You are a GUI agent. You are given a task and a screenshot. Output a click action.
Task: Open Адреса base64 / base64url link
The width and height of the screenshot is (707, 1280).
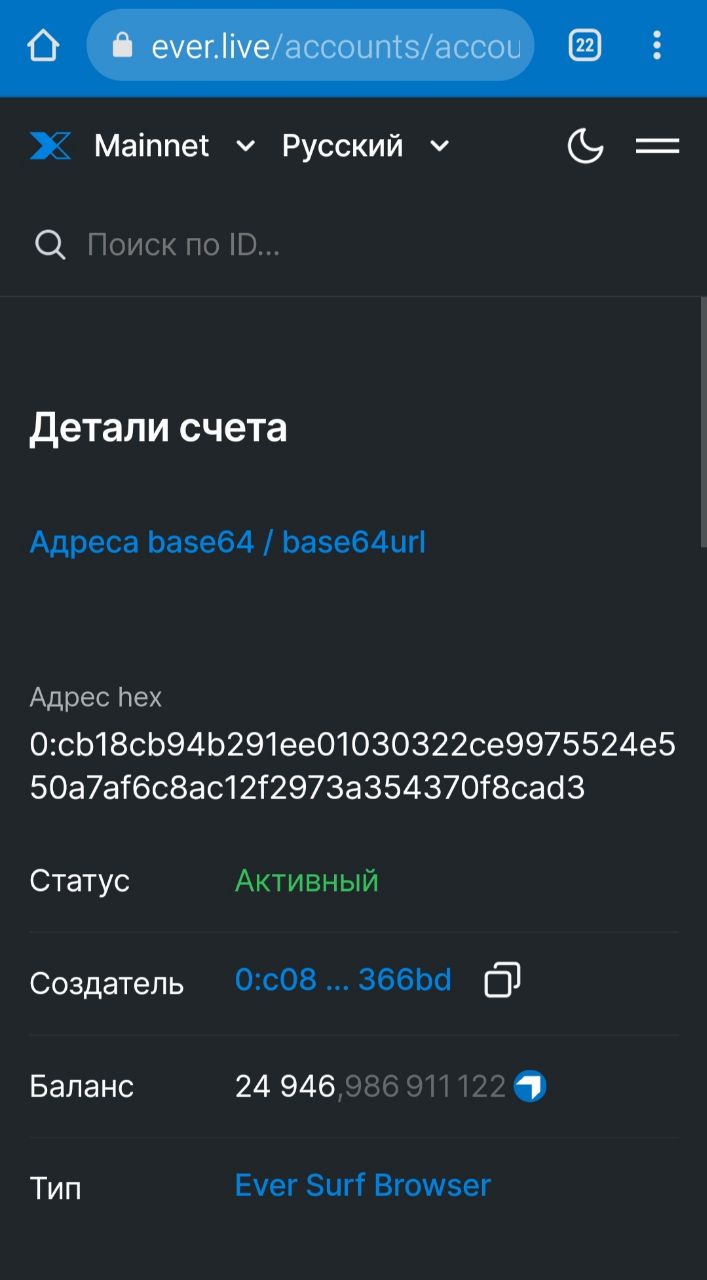point(228,542)
